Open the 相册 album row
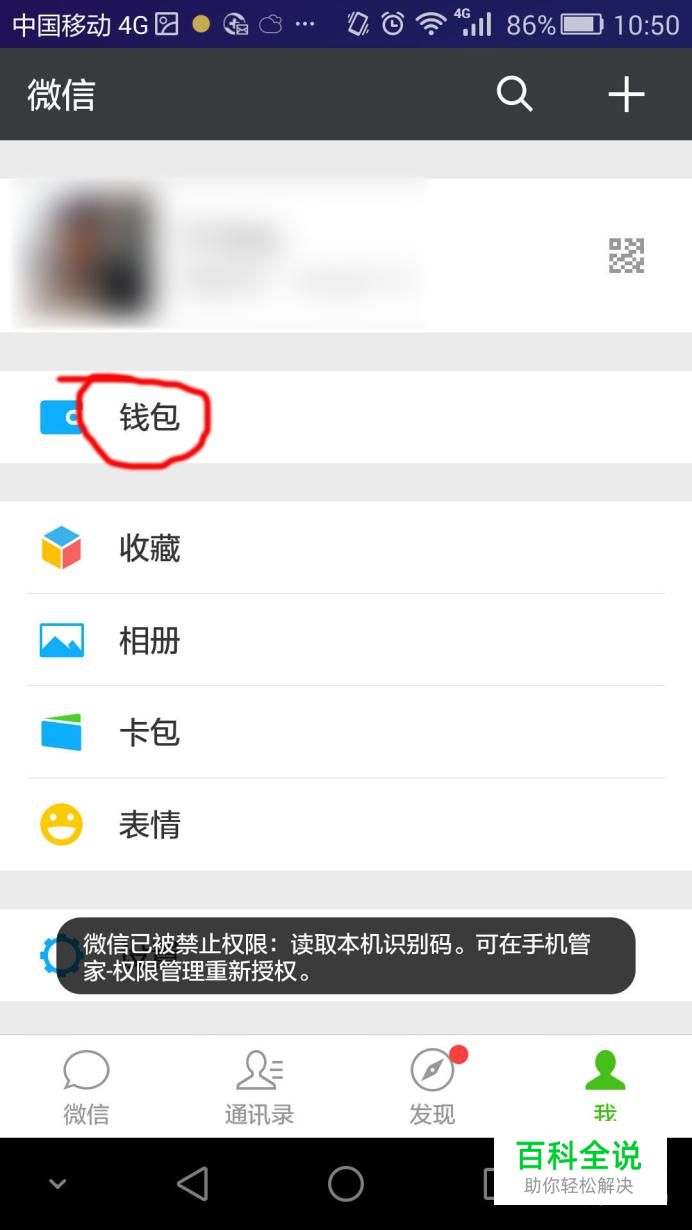 (x=345, y=640)
